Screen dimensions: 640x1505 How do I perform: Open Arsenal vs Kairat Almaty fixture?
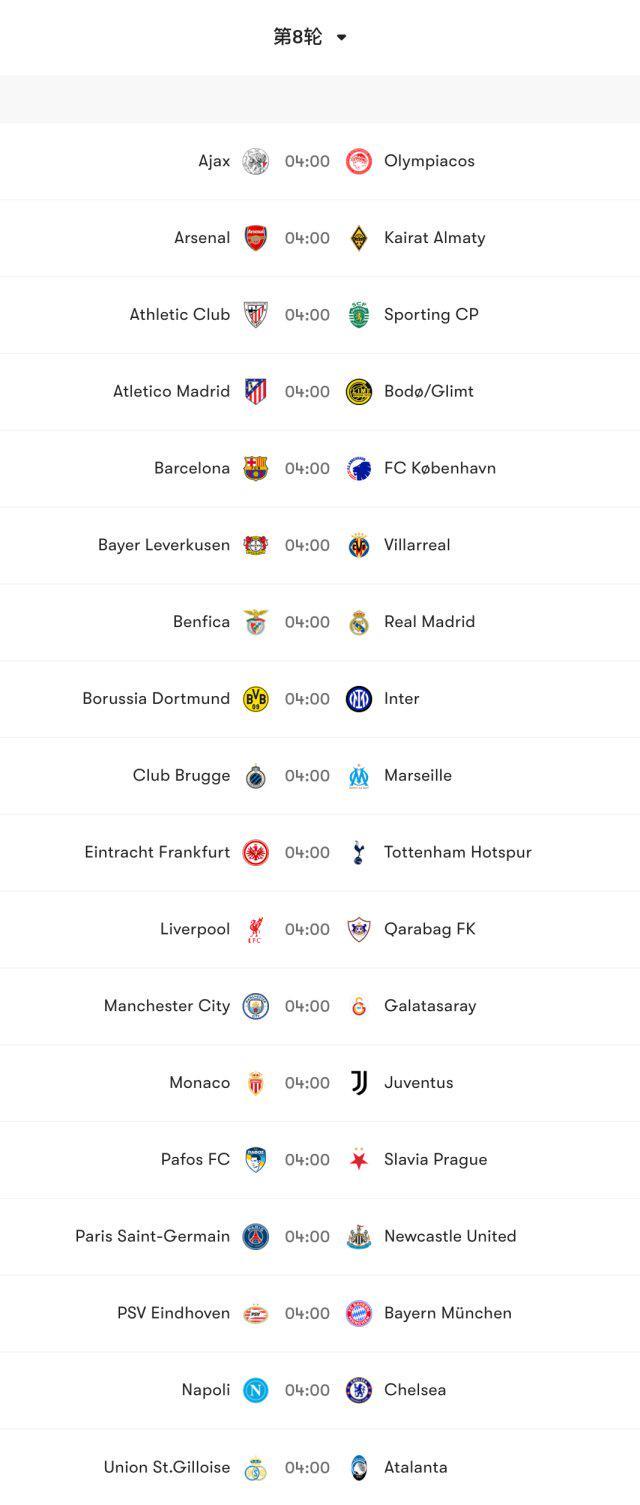(307, 238)
